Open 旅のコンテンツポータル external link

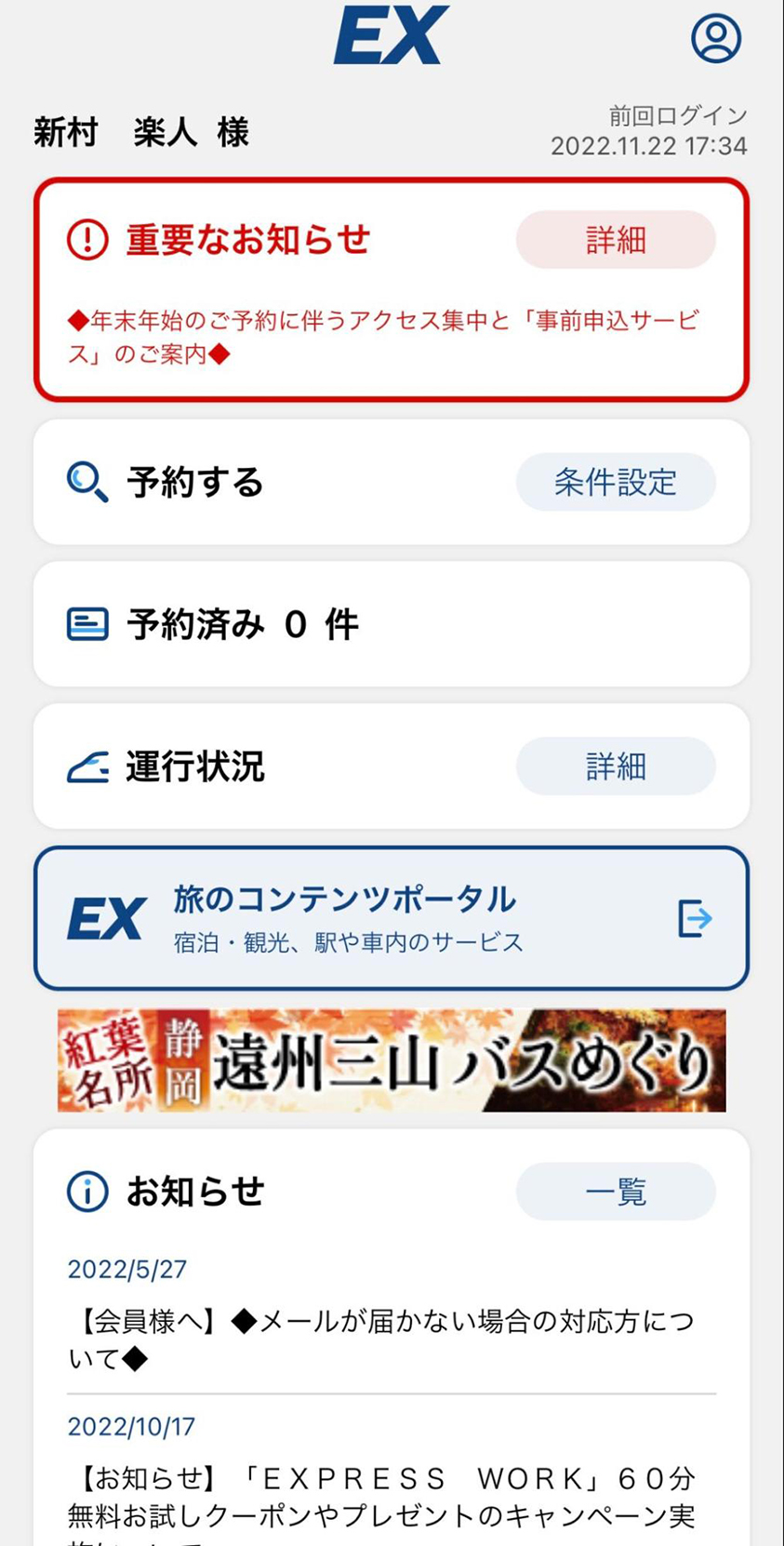coord(391,918)
